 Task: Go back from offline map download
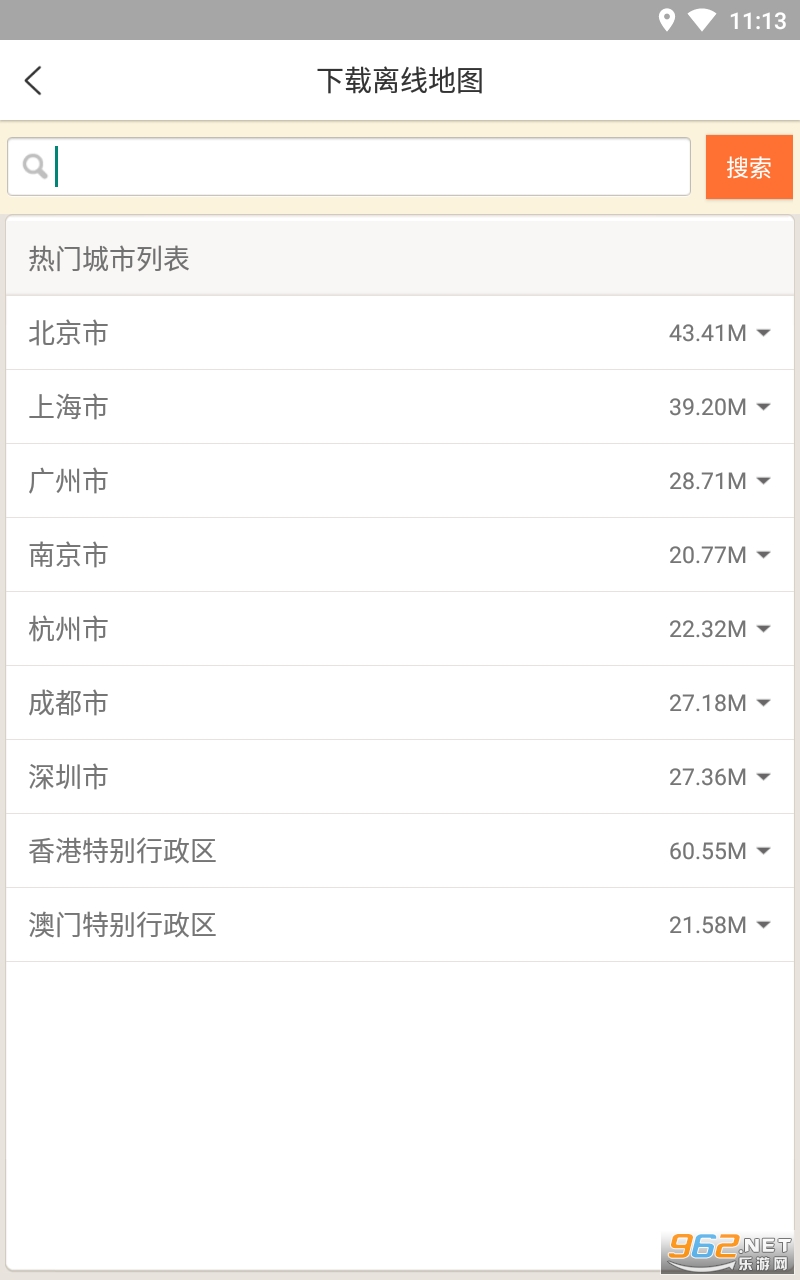[34, 81]
